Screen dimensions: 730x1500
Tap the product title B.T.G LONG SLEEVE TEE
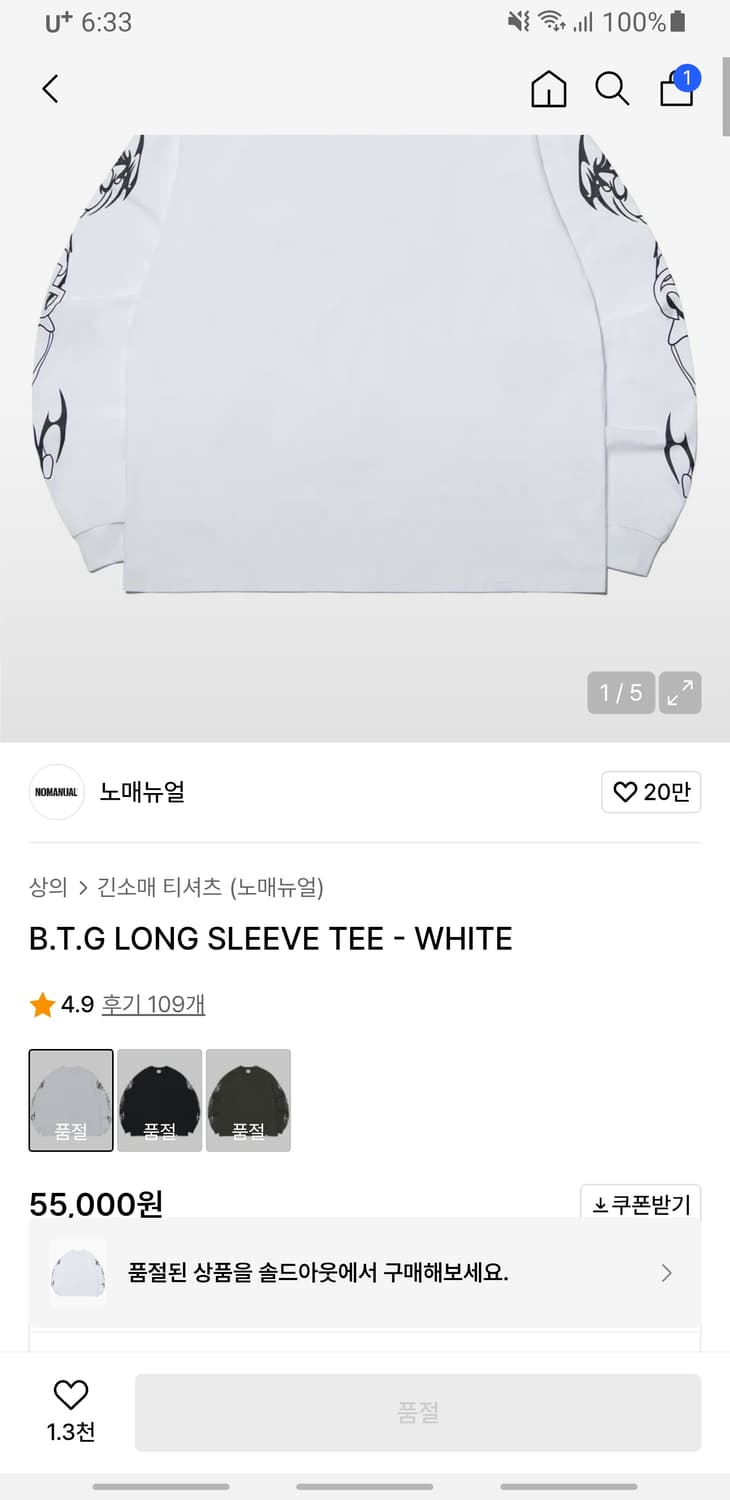271,938
